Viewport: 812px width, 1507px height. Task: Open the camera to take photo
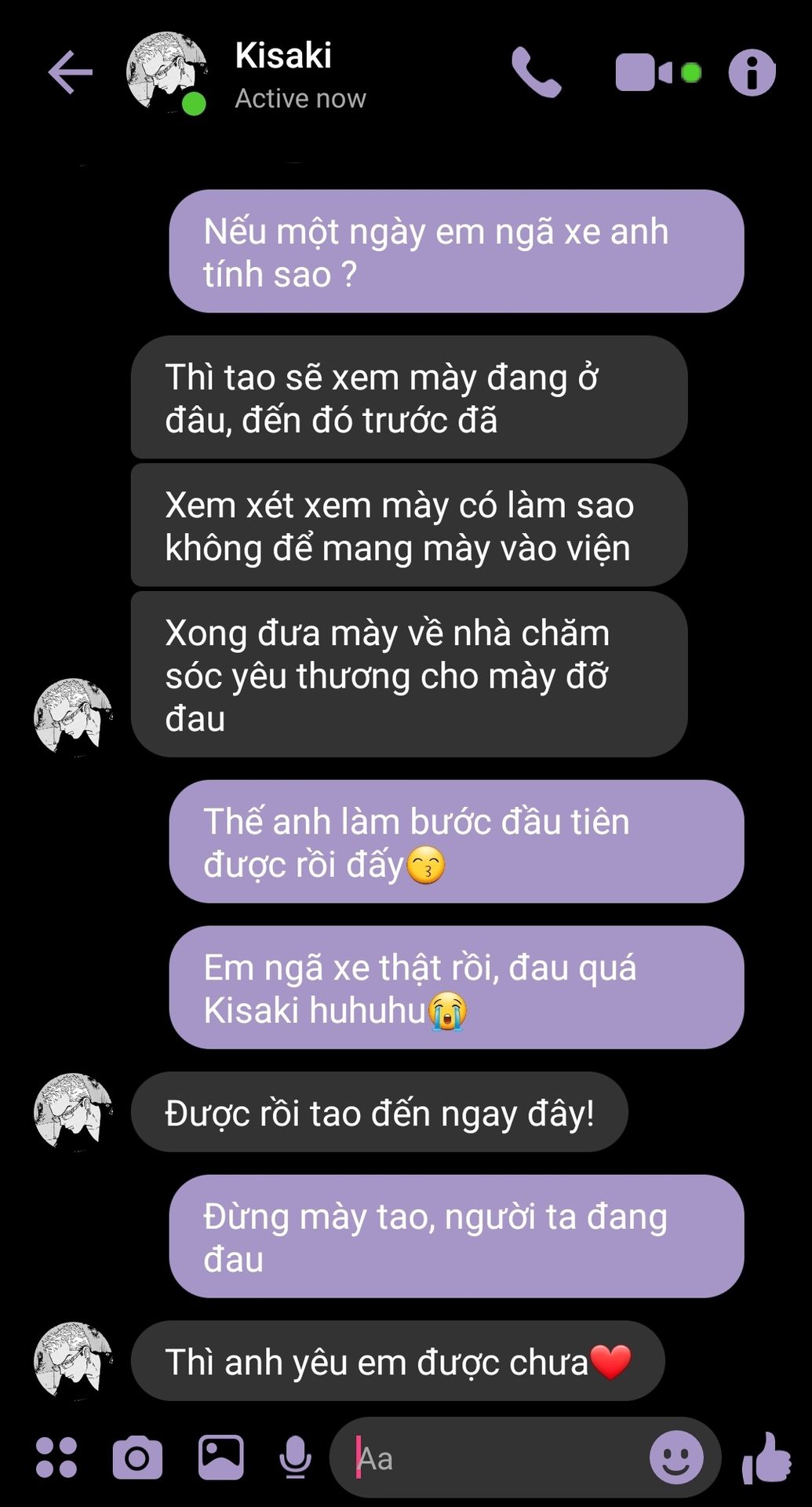[138, 1458]
